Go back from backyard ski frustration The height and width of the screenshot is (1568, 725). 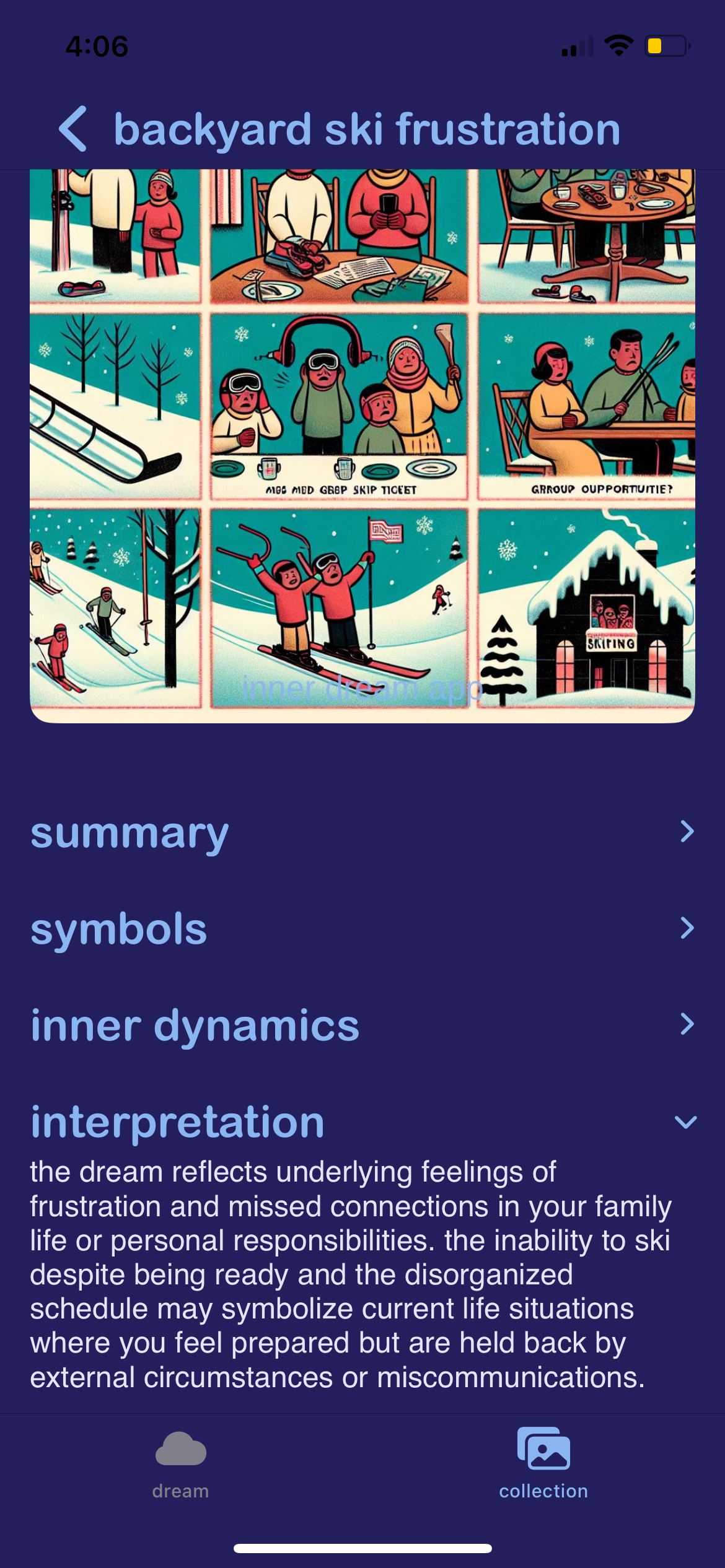tap(73, 129)
